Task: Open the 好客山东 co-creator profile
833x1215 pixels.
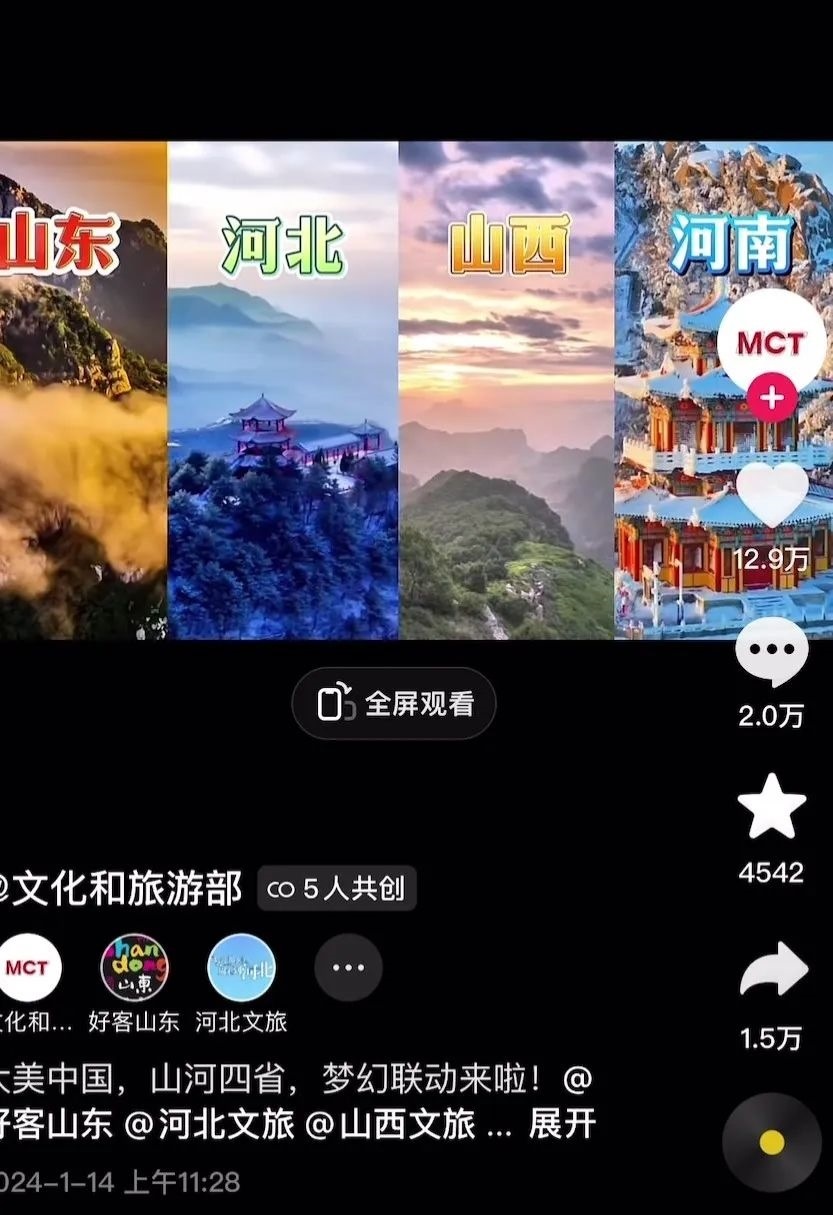Action: click(134, 967)
